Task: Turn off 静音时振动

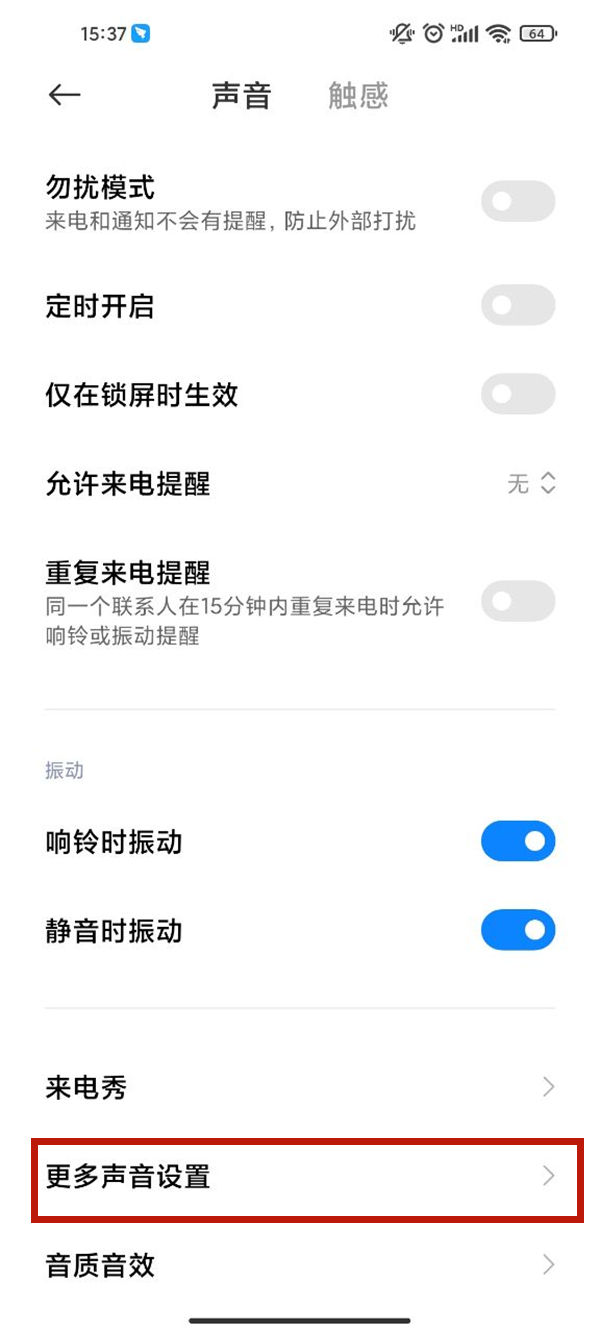Action: tap(517, 931)
